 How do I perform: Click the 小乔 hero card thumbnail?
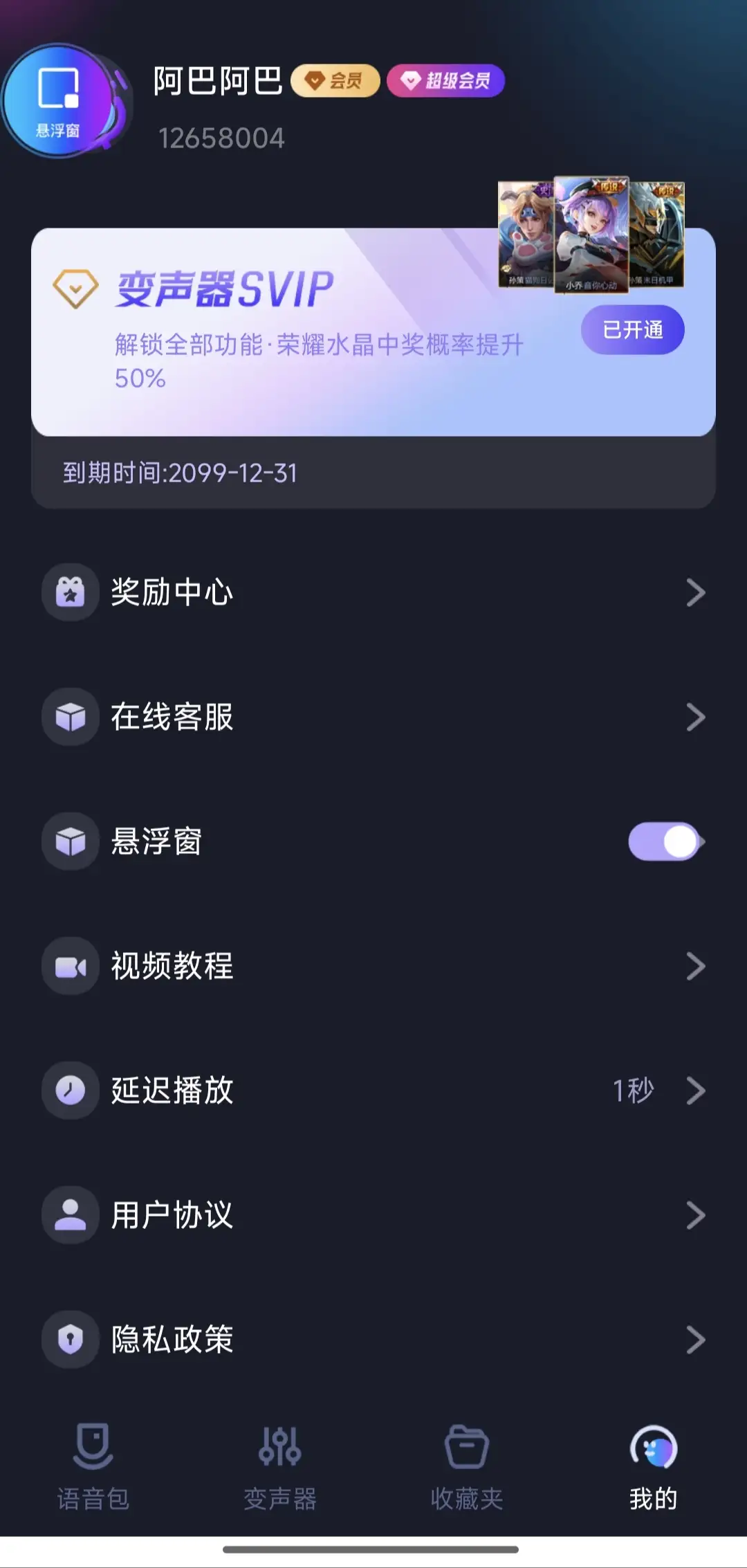591,235
